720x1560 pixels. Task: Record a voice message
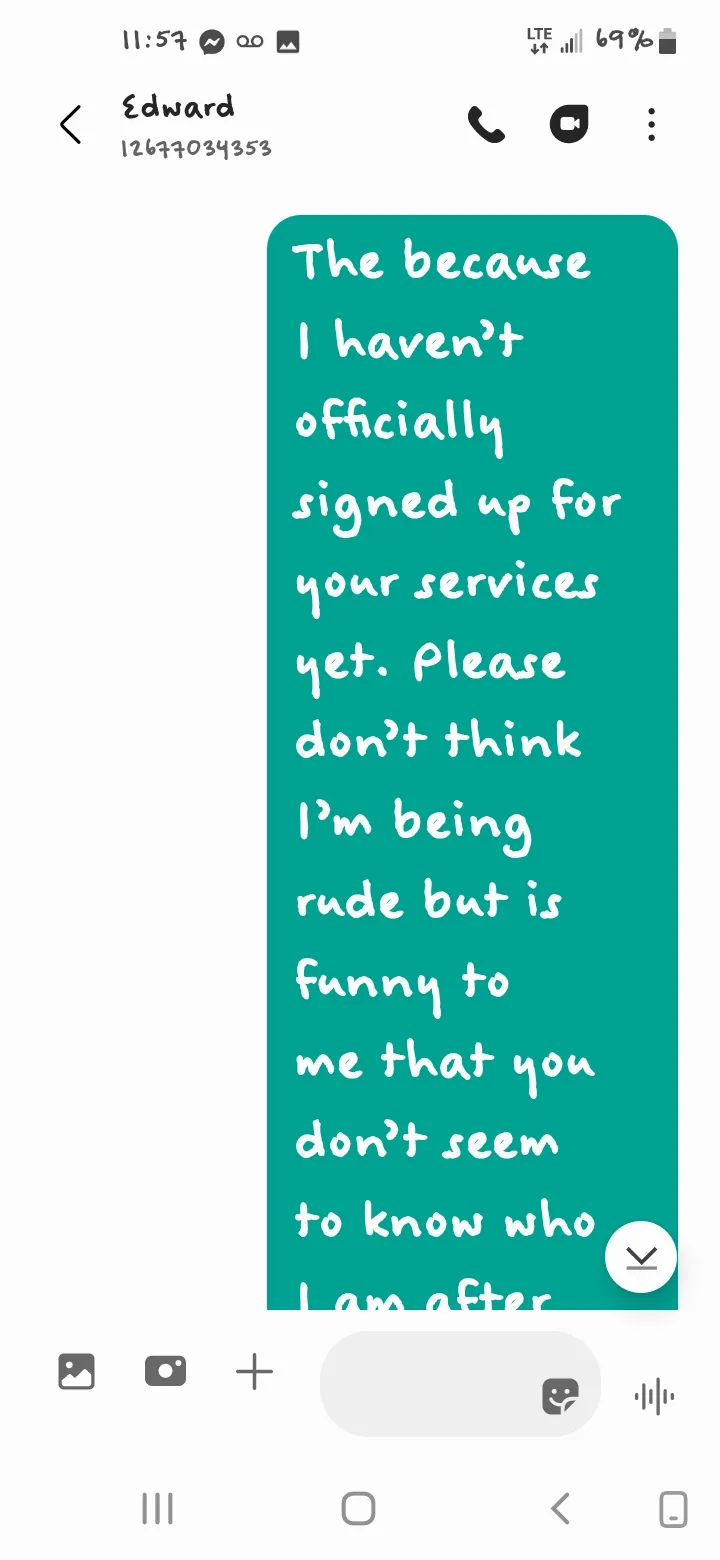point(654,1396)
